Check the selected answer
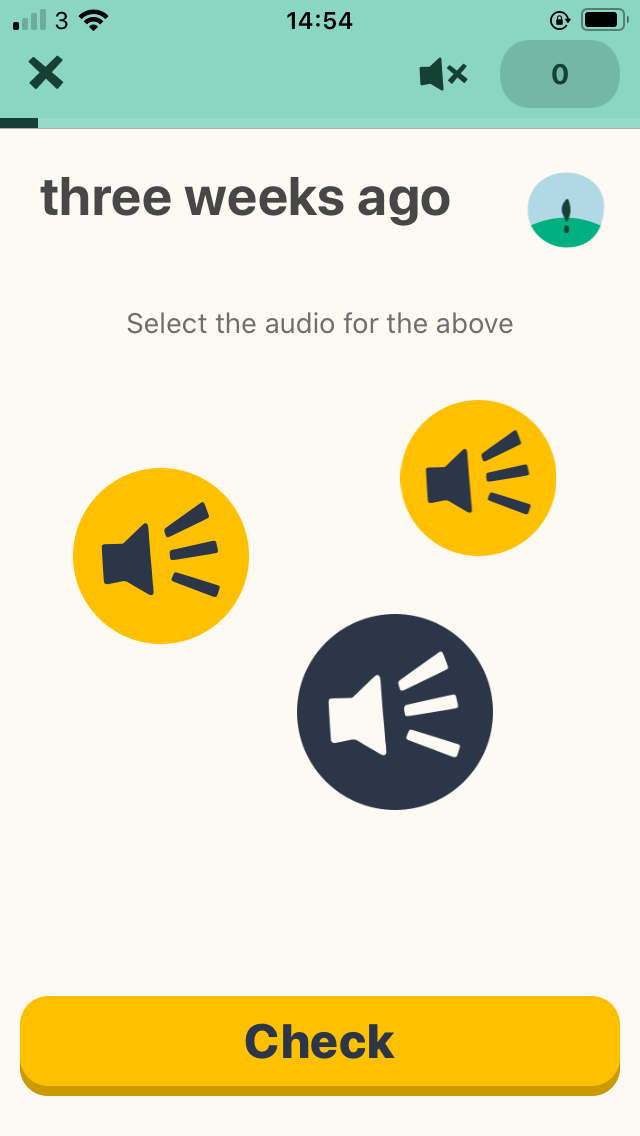Viewport: 640px width, 1136px height. pyautogui.click(x=320, y=1042)
